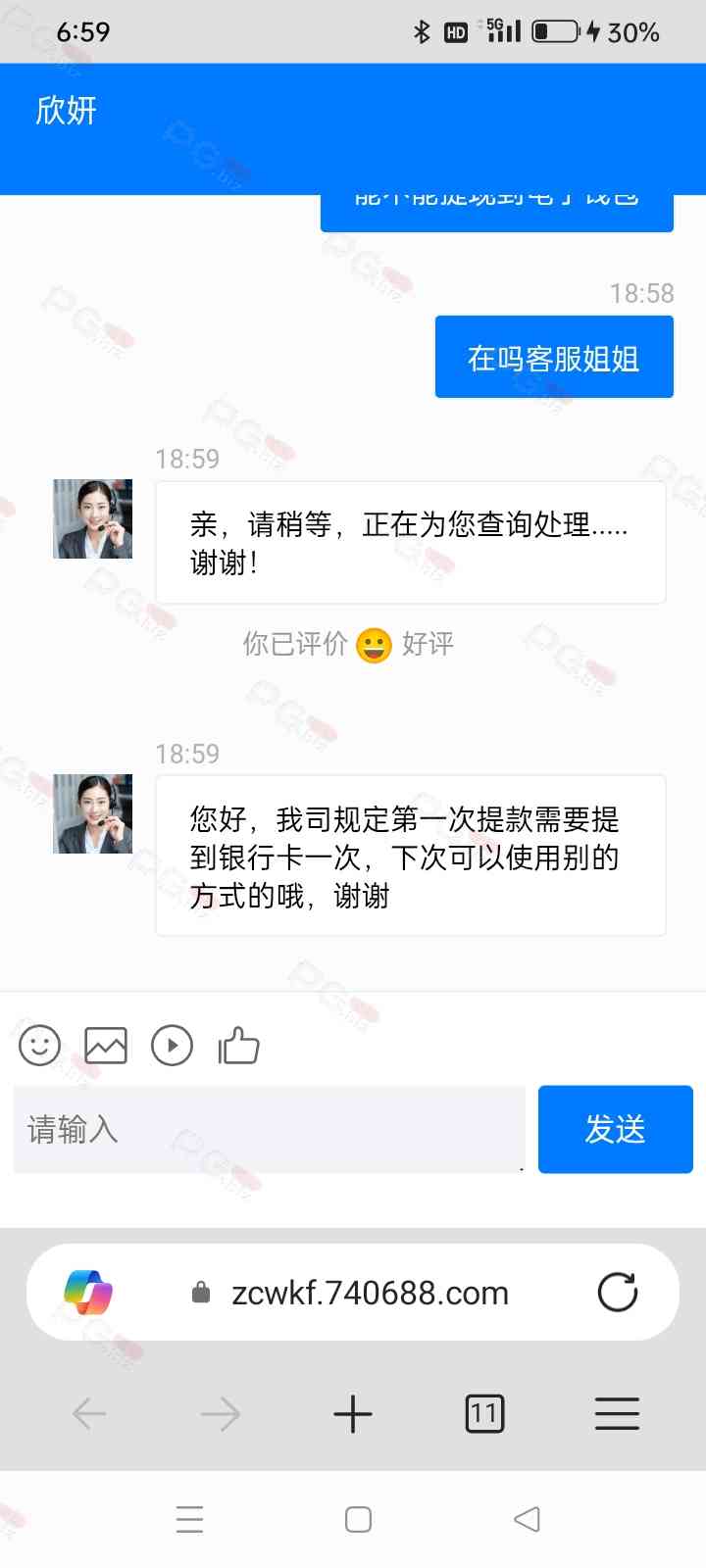Open the browser hamburger menu
Image resolution: width=706 pixels, height=1568 pixels.
point(617,1414)
